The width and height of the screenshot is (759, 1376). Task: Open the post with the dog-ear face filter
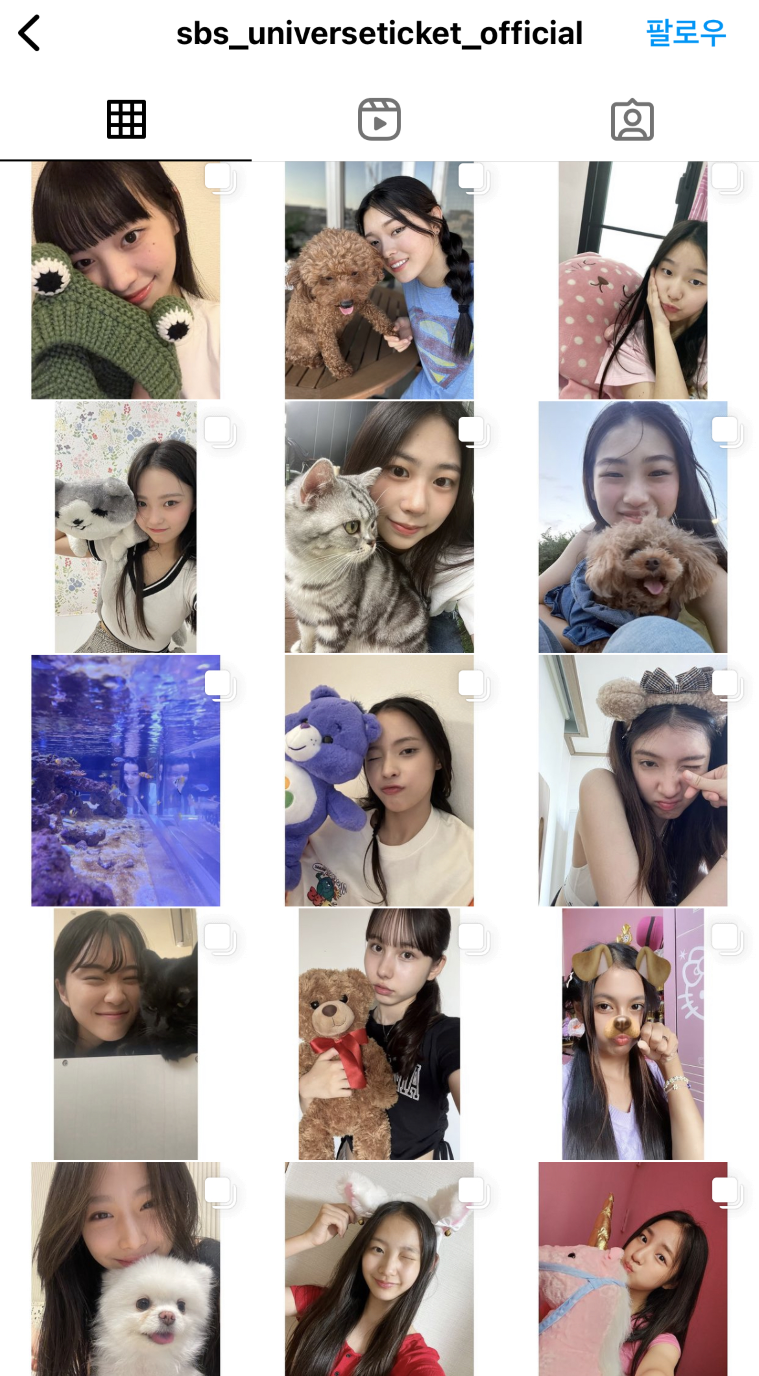pyautogui.click(x=633, y=1033)
